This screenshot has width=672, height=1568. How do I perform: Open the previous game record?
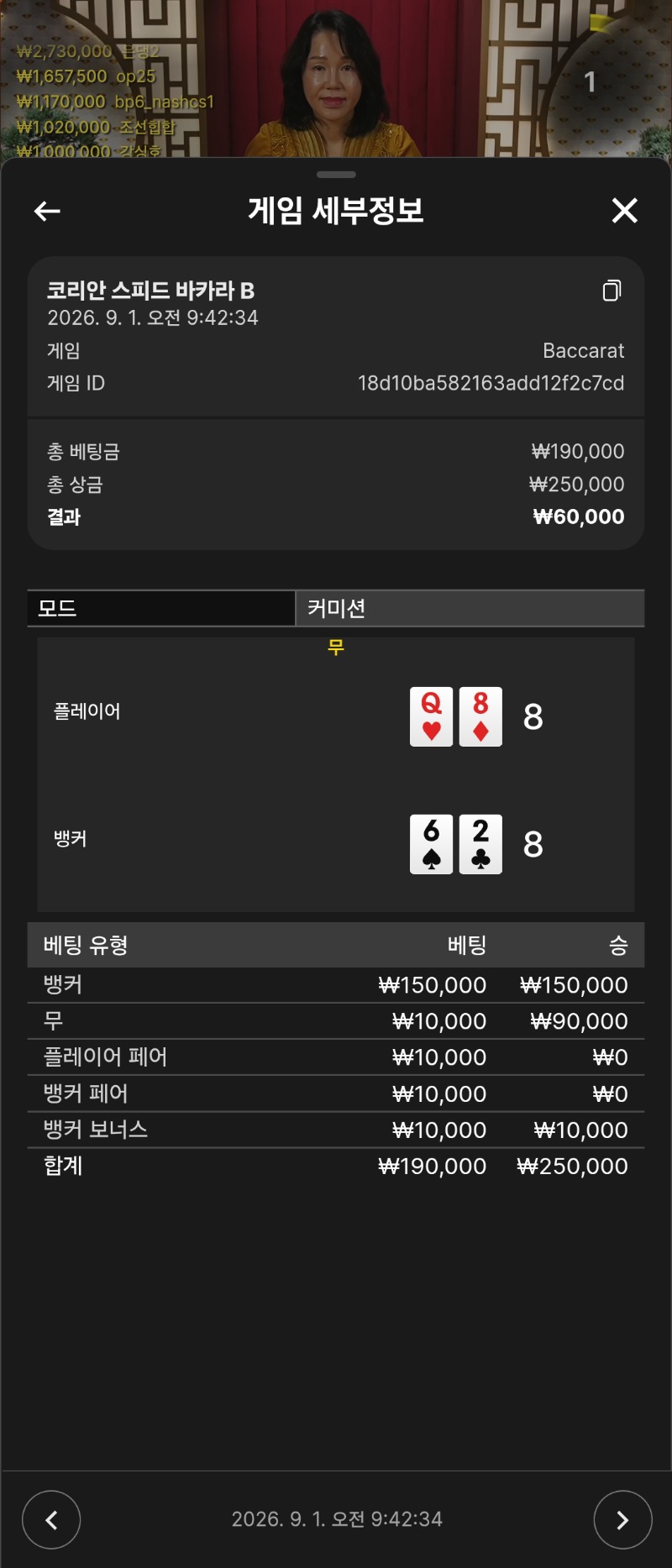click(x=51, y=1519)
